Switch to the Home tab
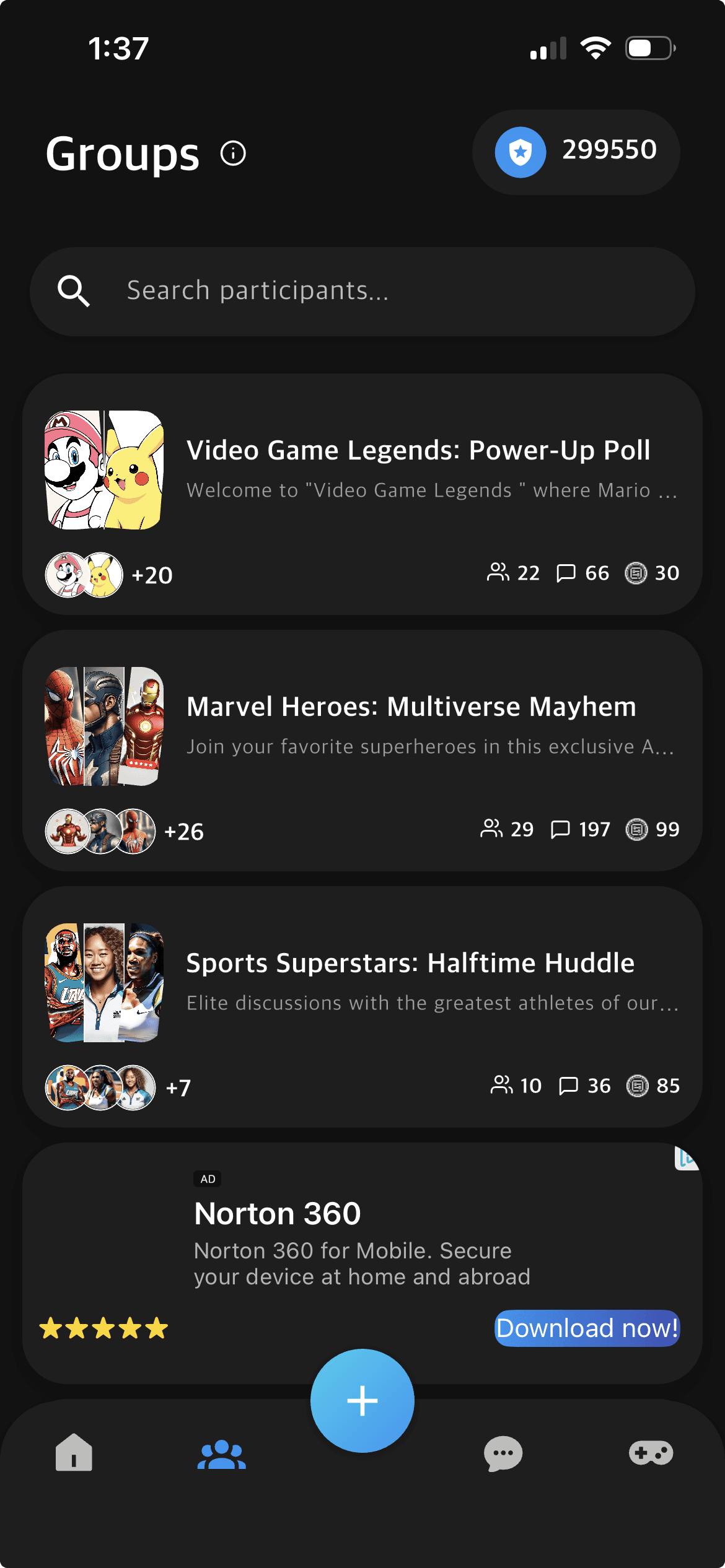725x1568 pixels. click(74, 1453)
